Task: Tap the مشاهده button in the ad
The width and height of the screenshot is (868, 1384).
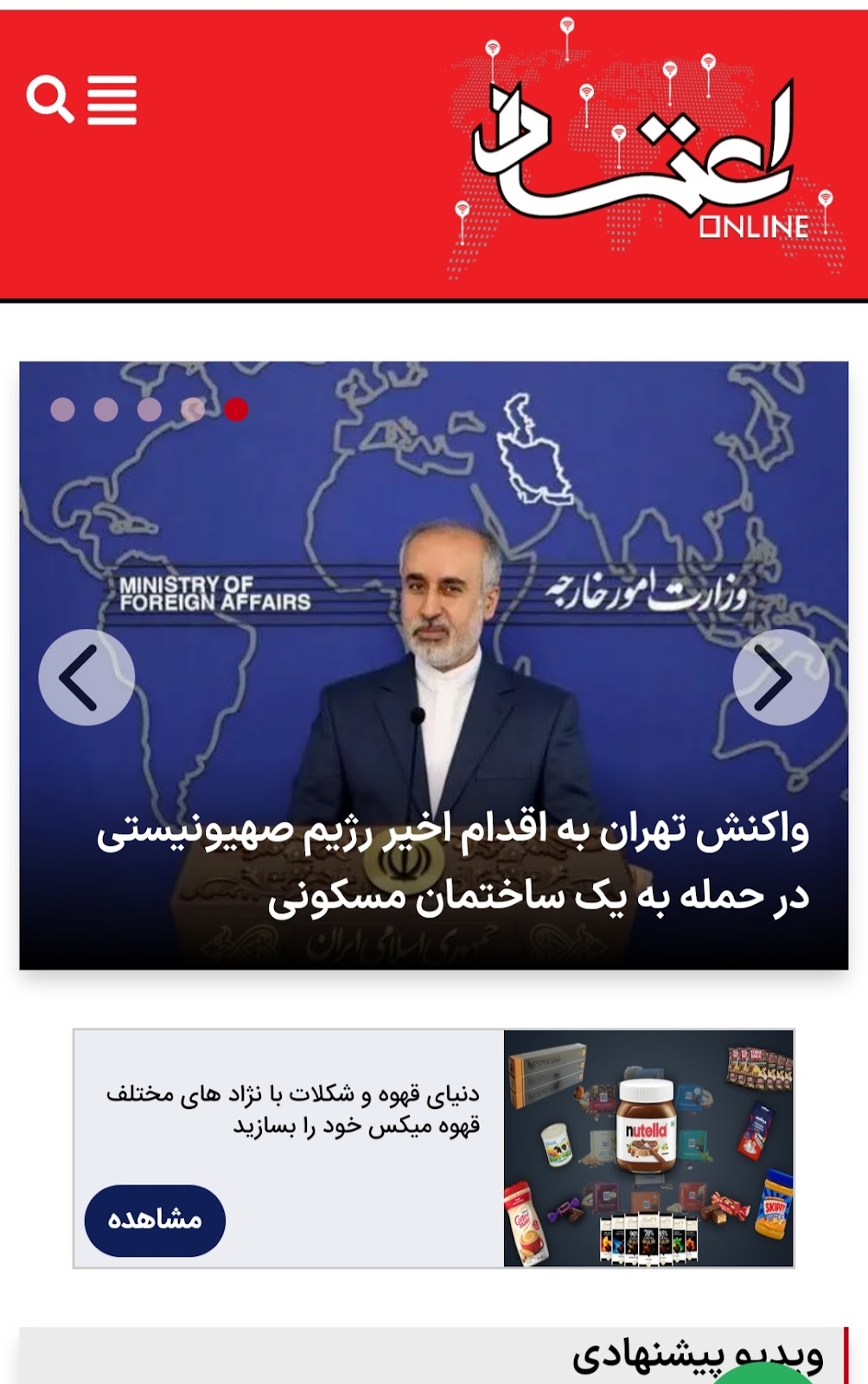Action: (x=155, y=1220)
